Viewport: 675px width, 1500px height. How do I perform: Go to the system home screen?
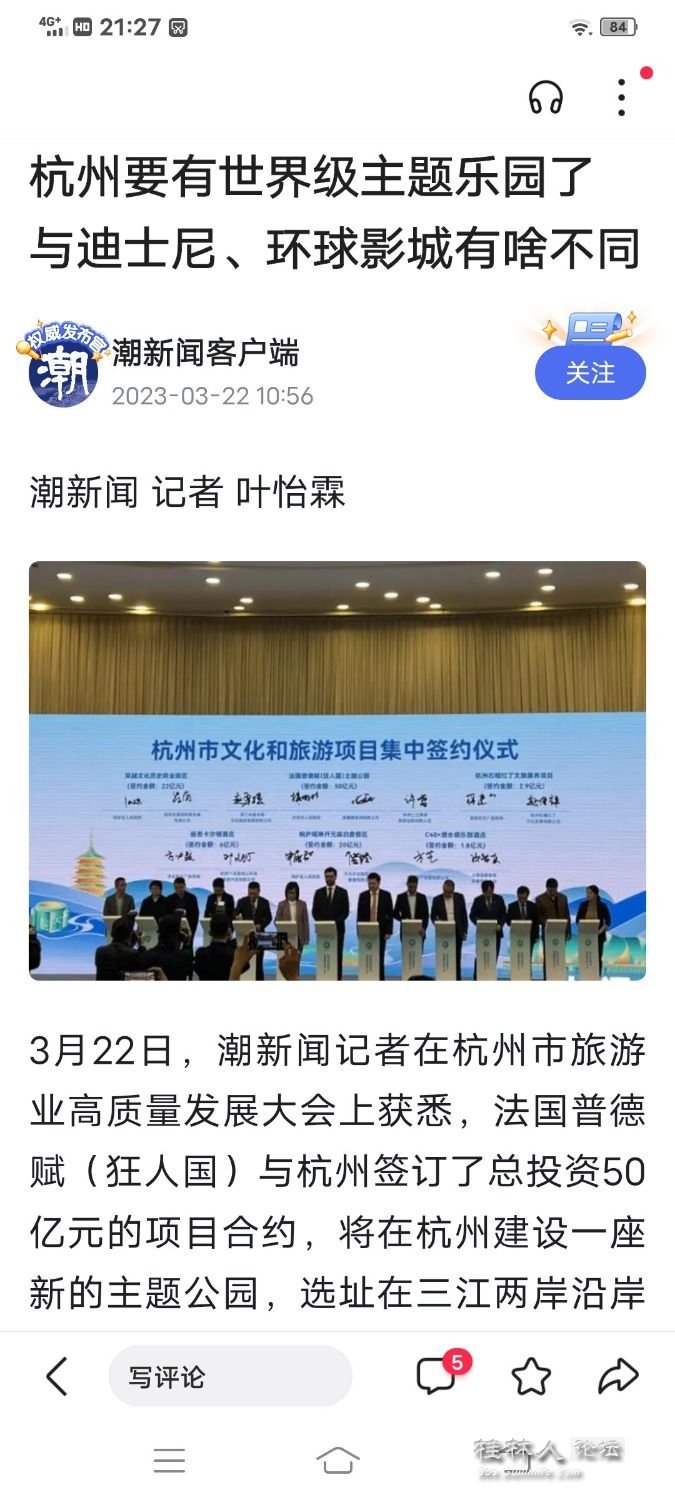(x=337, y=1461)
